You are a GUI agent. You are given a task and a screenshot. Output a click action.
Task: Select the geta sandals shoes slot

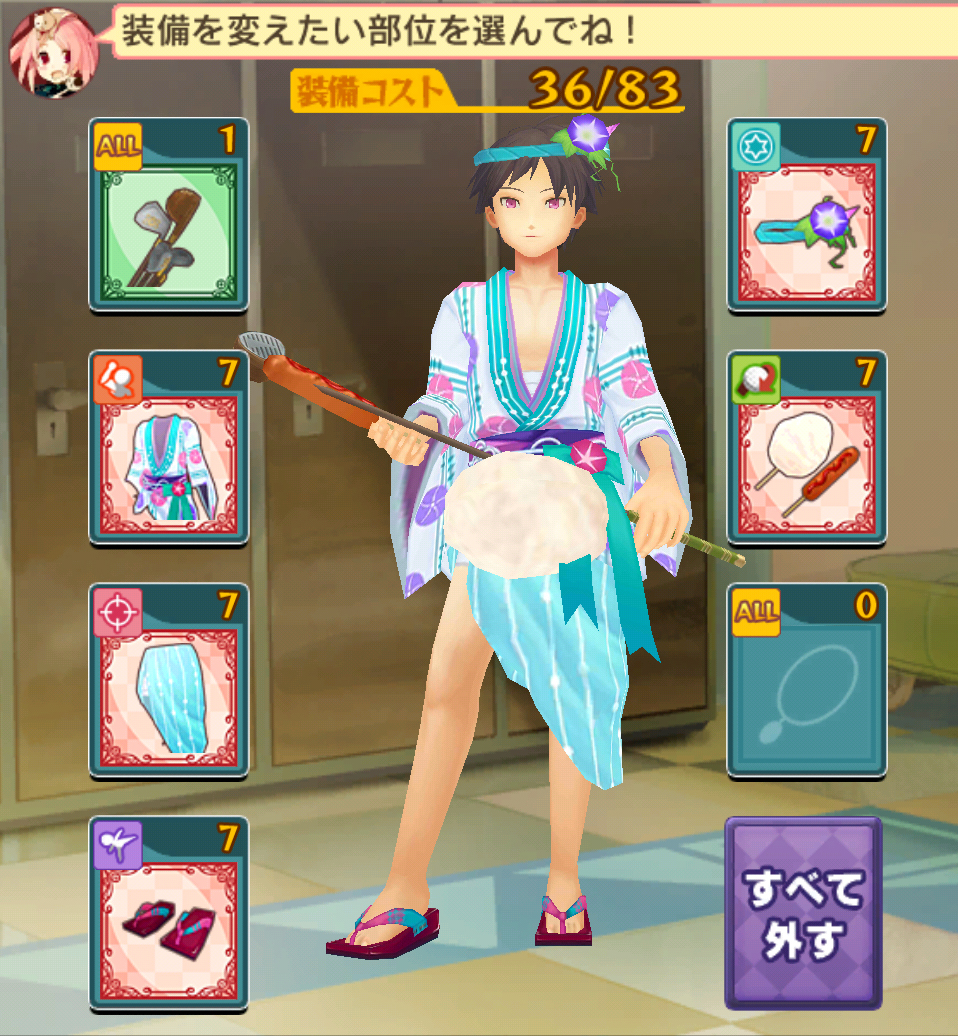(x=168, y=913)
